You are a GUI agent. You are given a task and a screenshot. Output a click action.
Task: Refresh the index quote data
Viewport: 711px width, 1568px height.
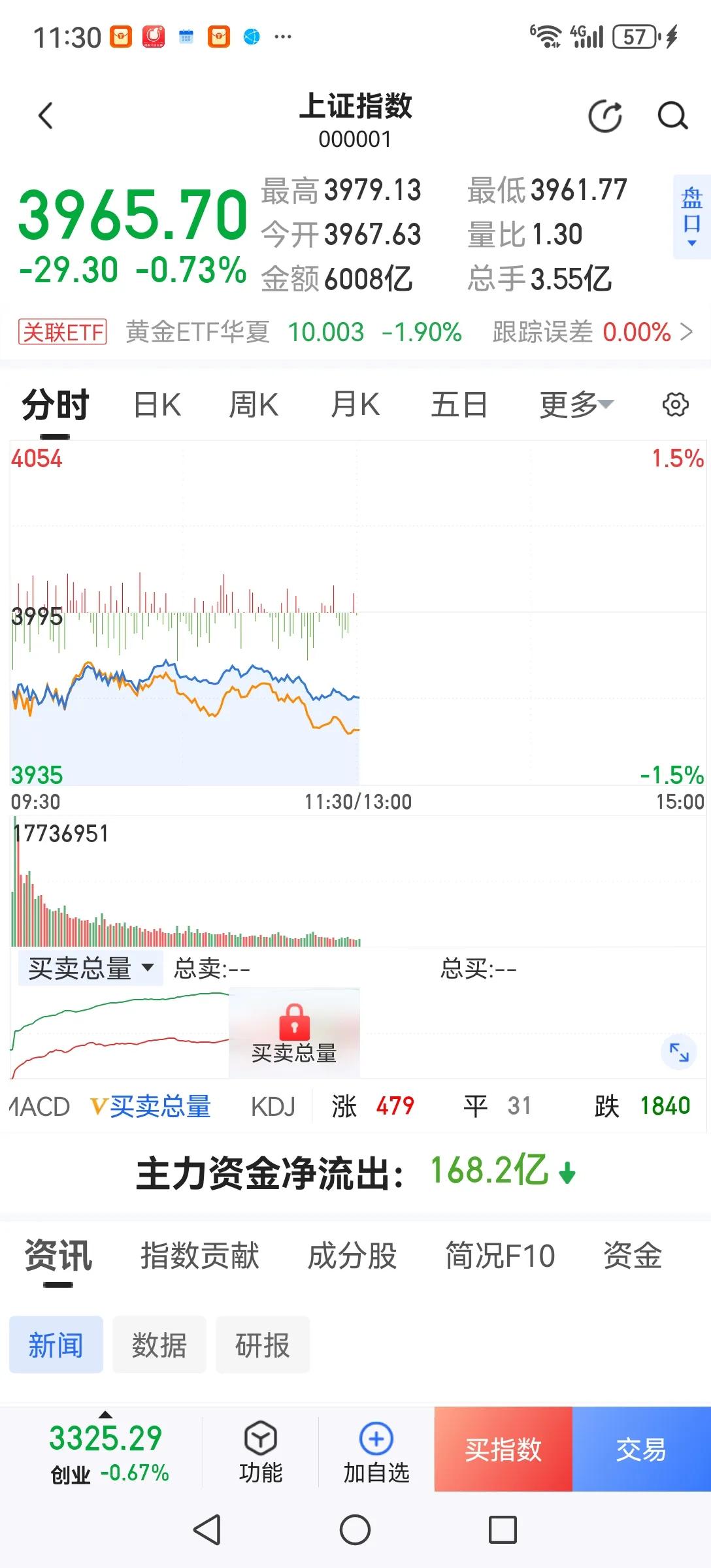[x=603, y=114]
